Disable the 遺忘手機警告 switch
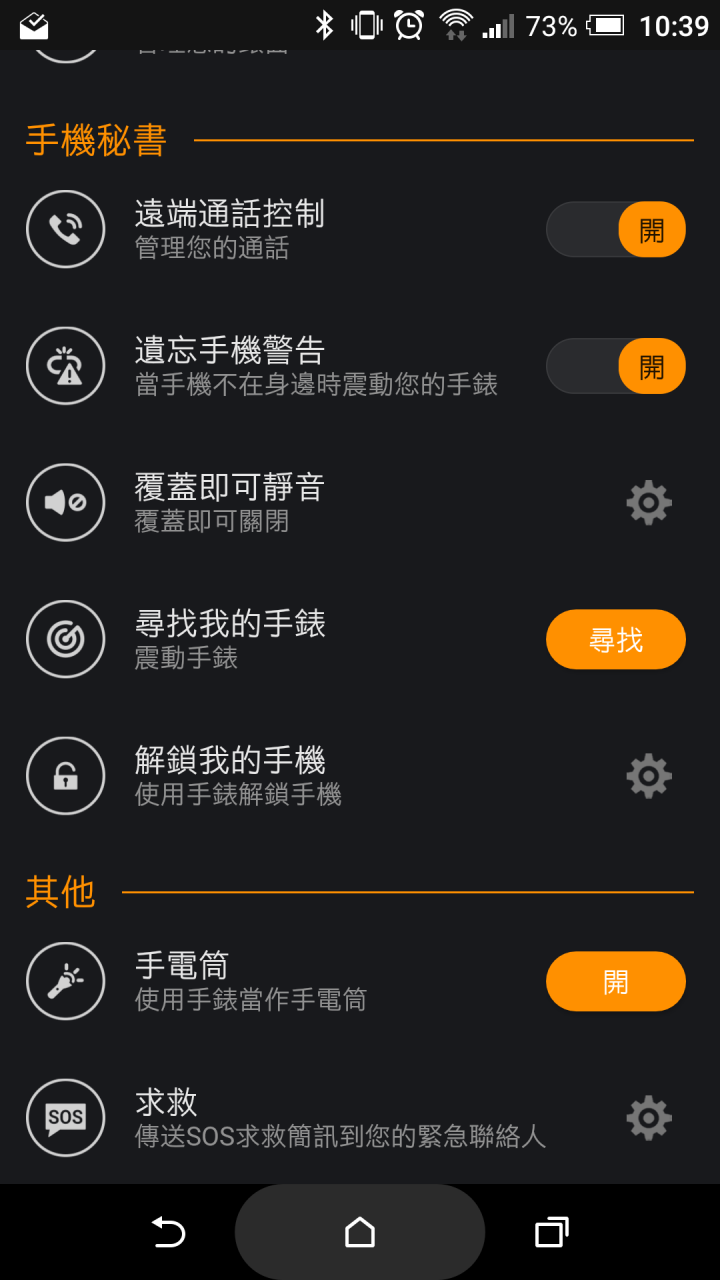720x1280 pixels. [616, 366]
